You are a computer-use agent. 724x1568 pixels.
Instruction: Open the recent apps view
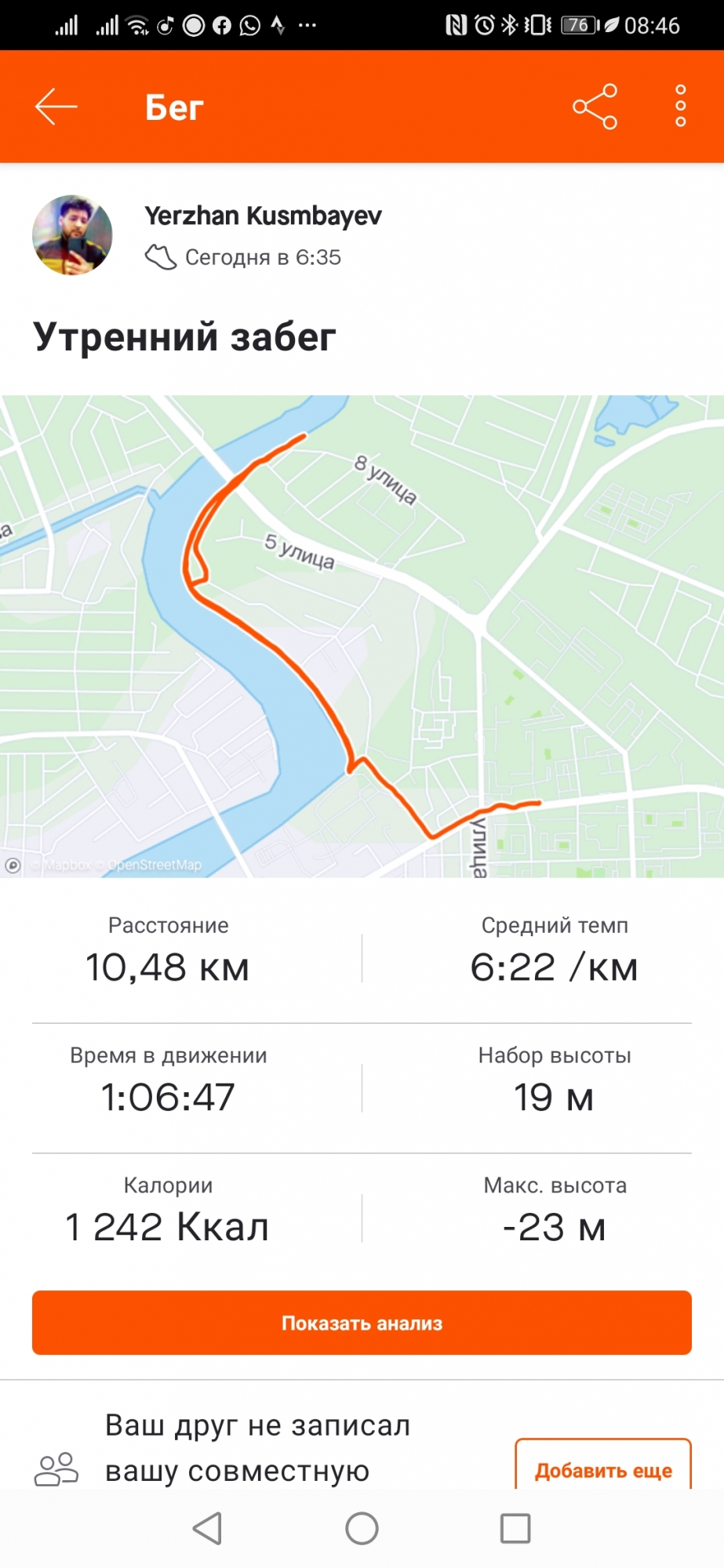pyautogui.click(x=515, y=1528)
